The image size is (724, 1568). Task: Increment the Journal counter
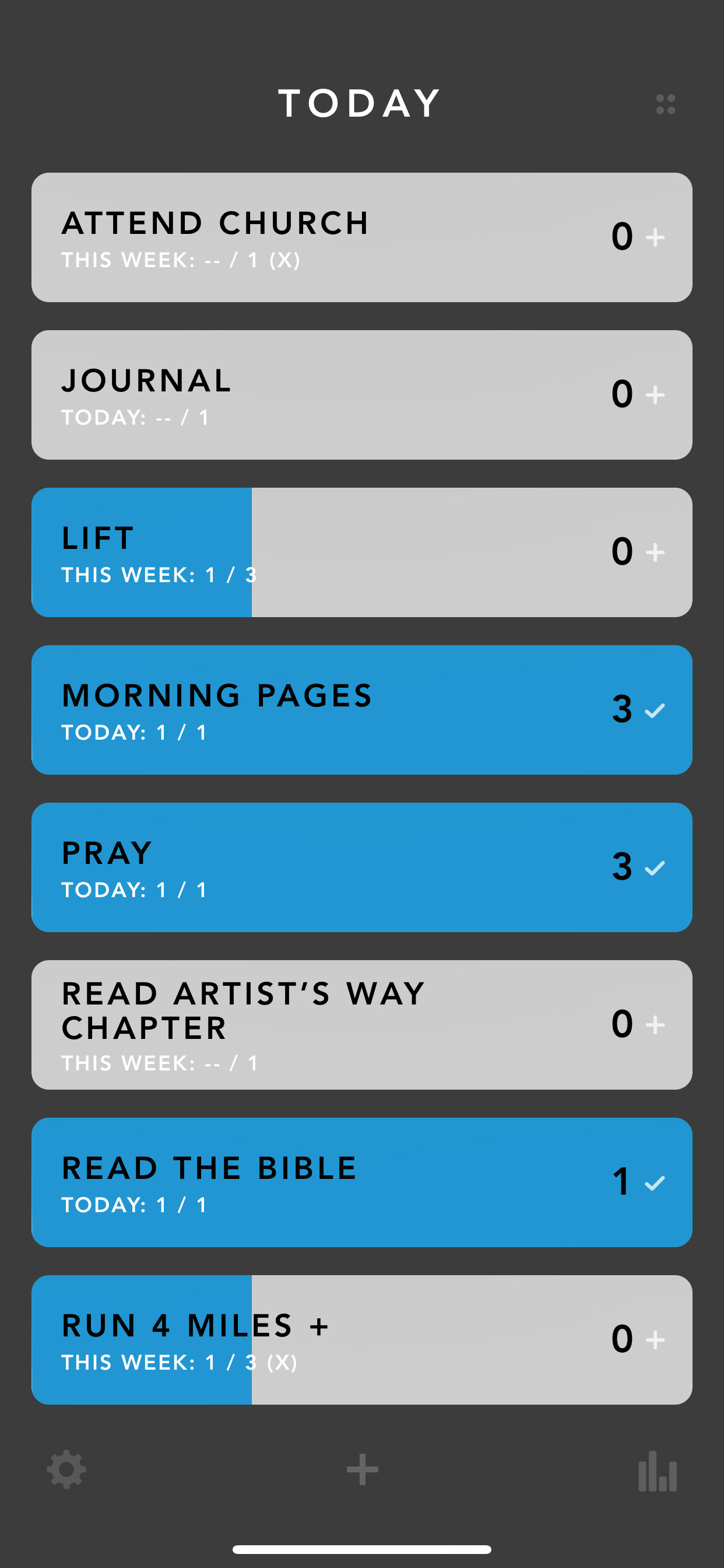point(655,395)
